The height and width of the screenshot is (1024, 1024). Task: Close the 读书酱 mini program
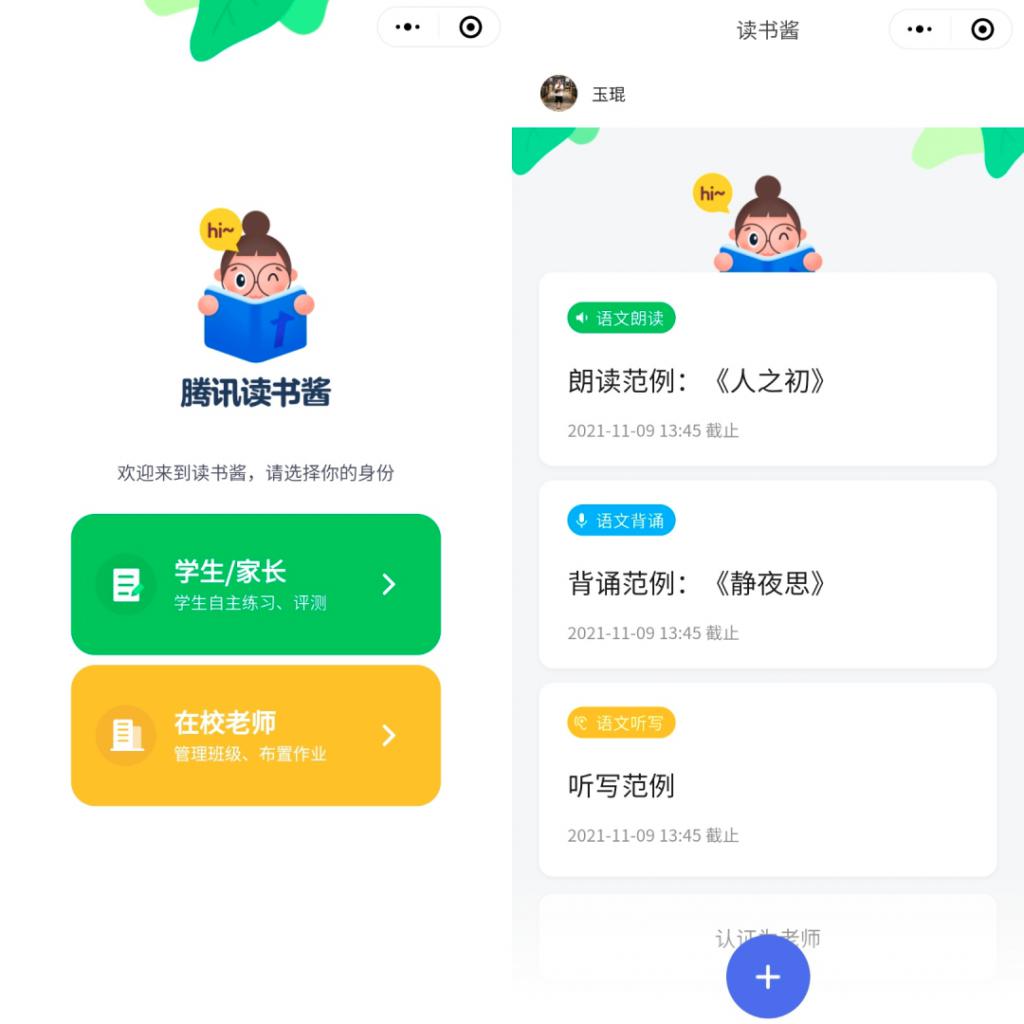tap(982, 29)
